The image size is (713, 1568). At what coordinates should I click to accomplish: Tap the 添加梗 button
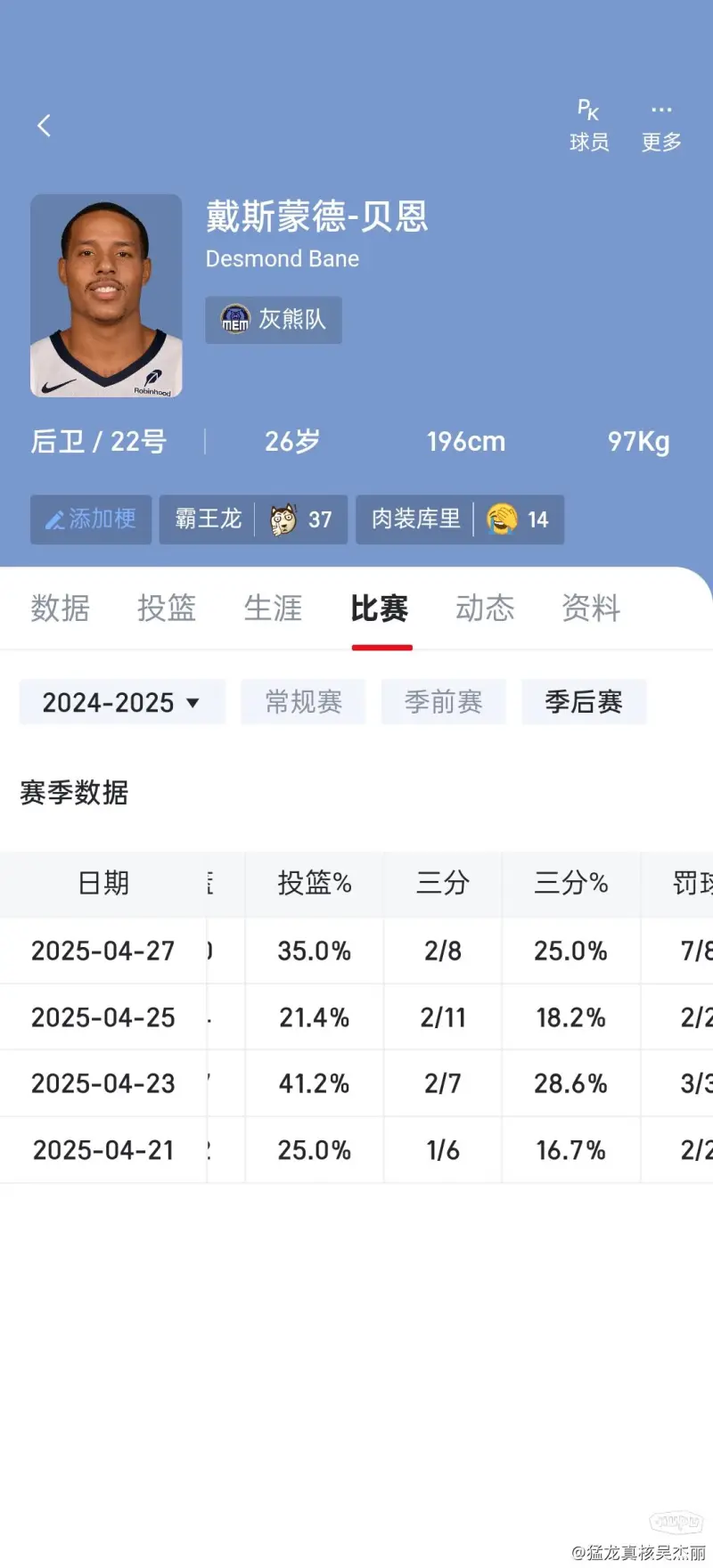coord(91,519)
